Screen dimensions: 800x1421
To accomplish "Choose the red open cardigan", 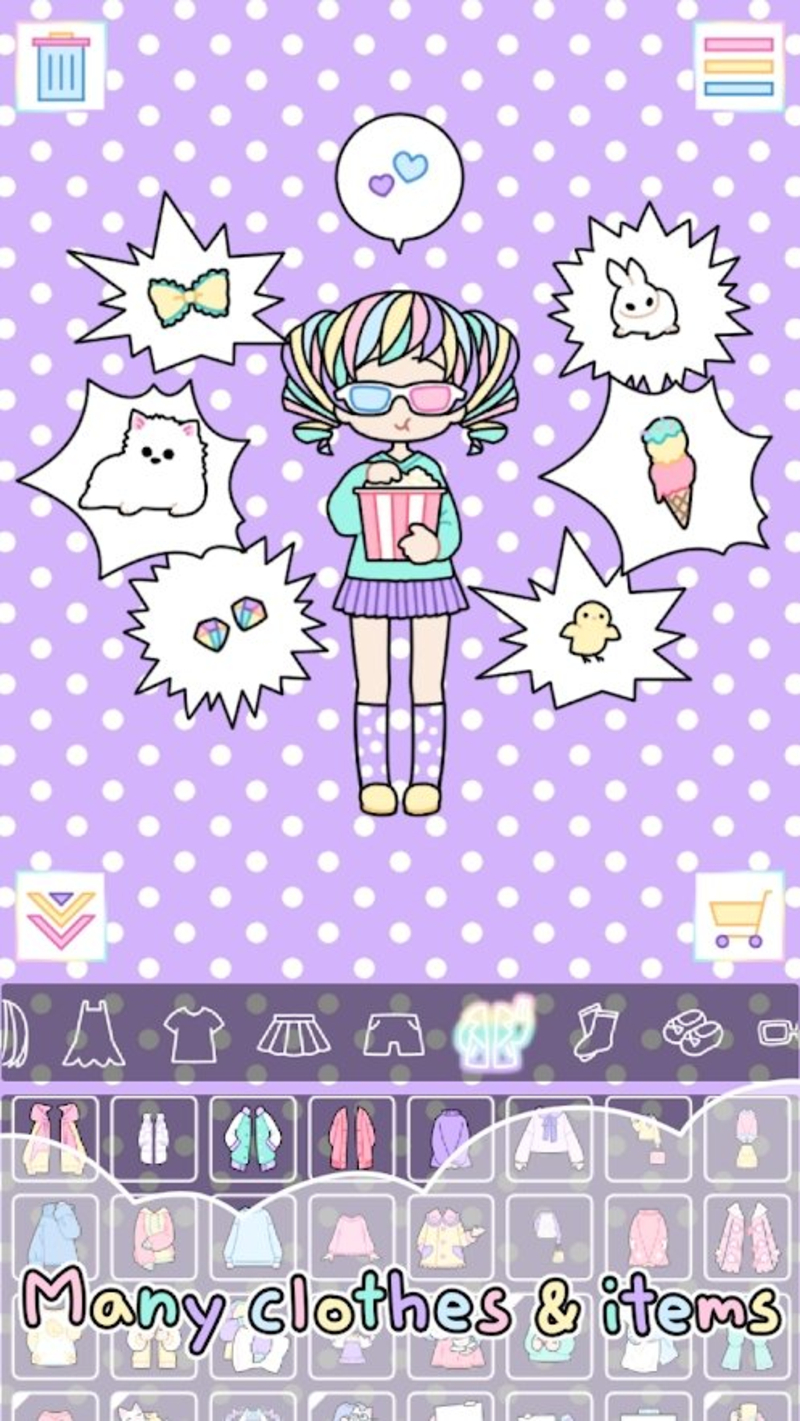I will [x=352, y=1140].
